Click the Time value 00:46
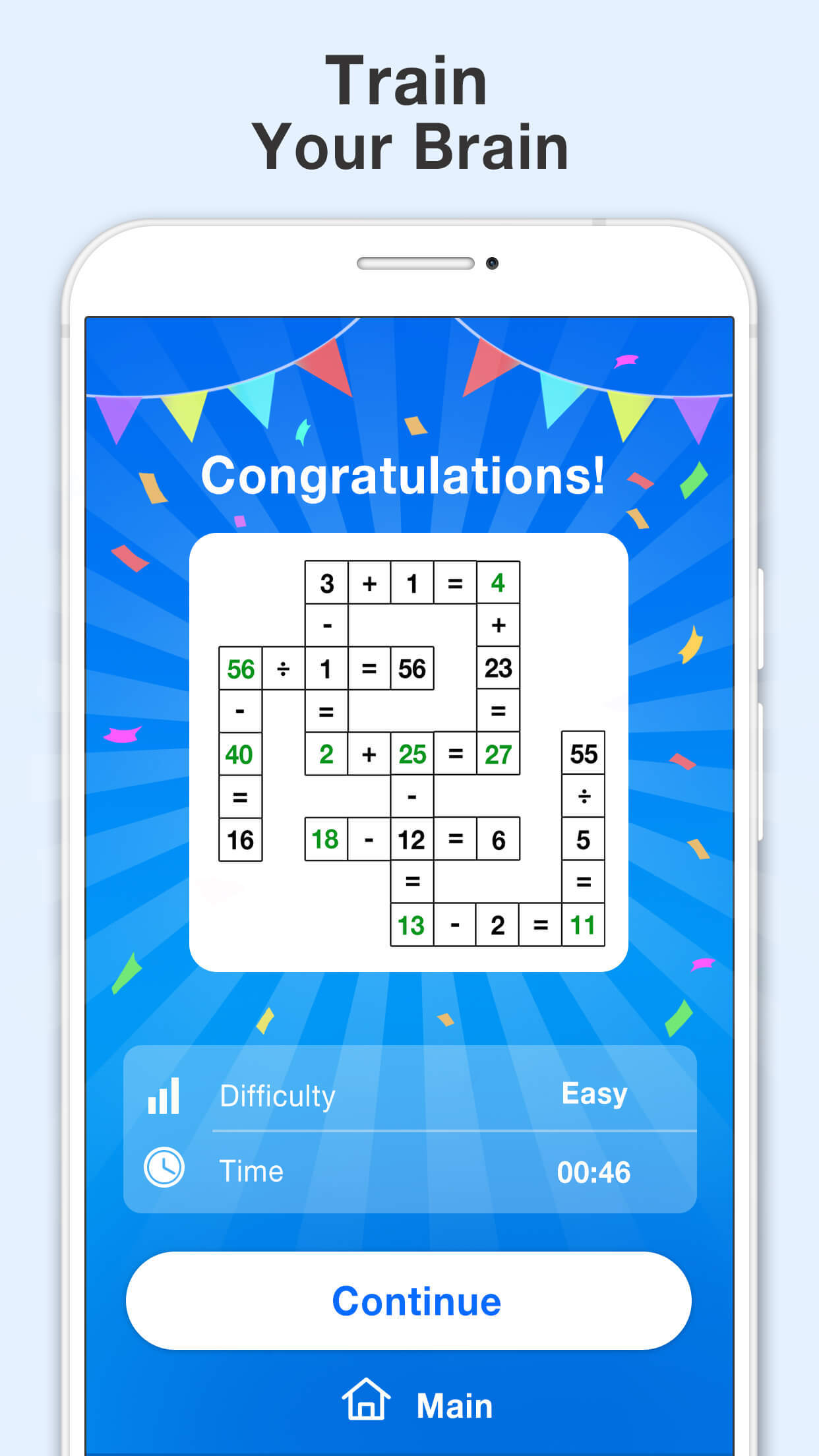Screen dimensions: 819x1456 (x=595, y=1171)
